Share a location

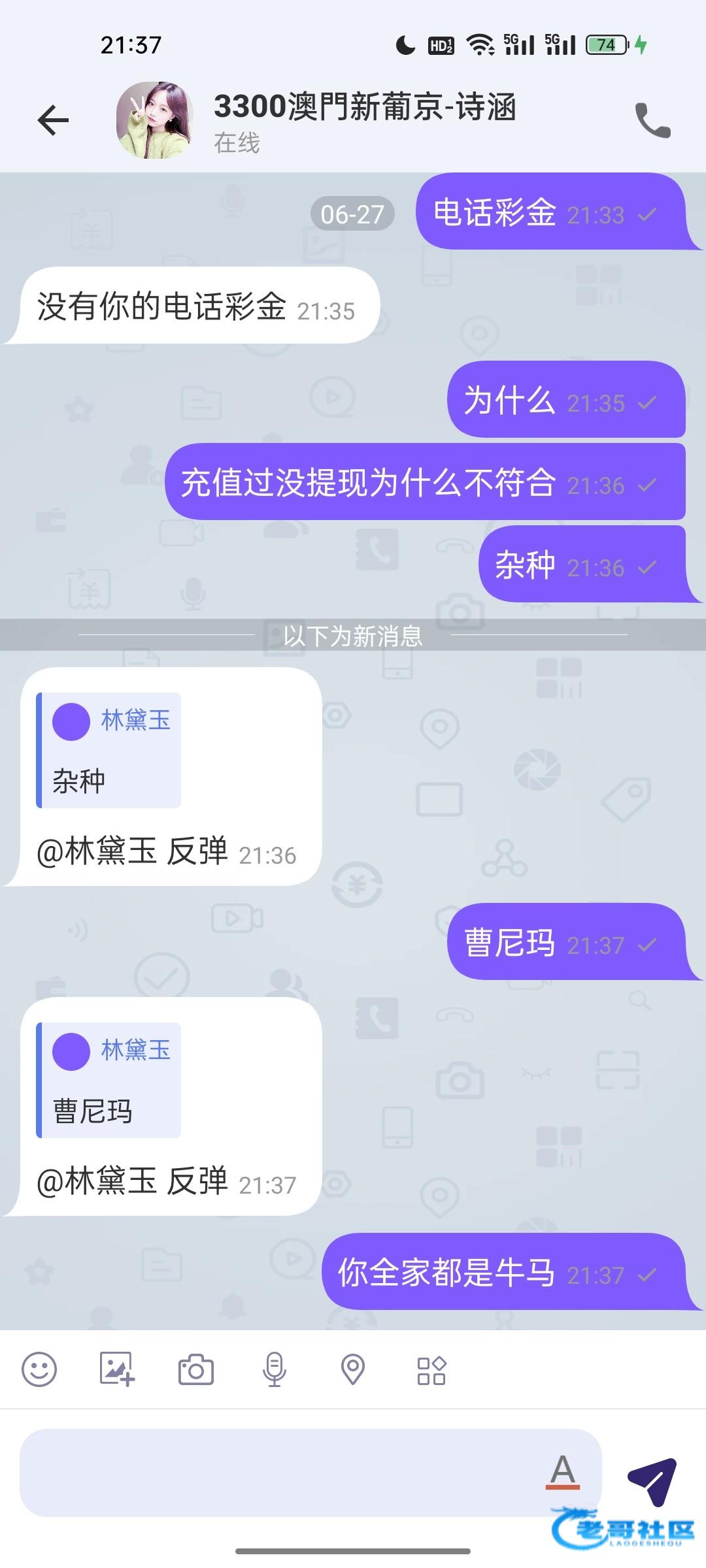coord(353,1369)
